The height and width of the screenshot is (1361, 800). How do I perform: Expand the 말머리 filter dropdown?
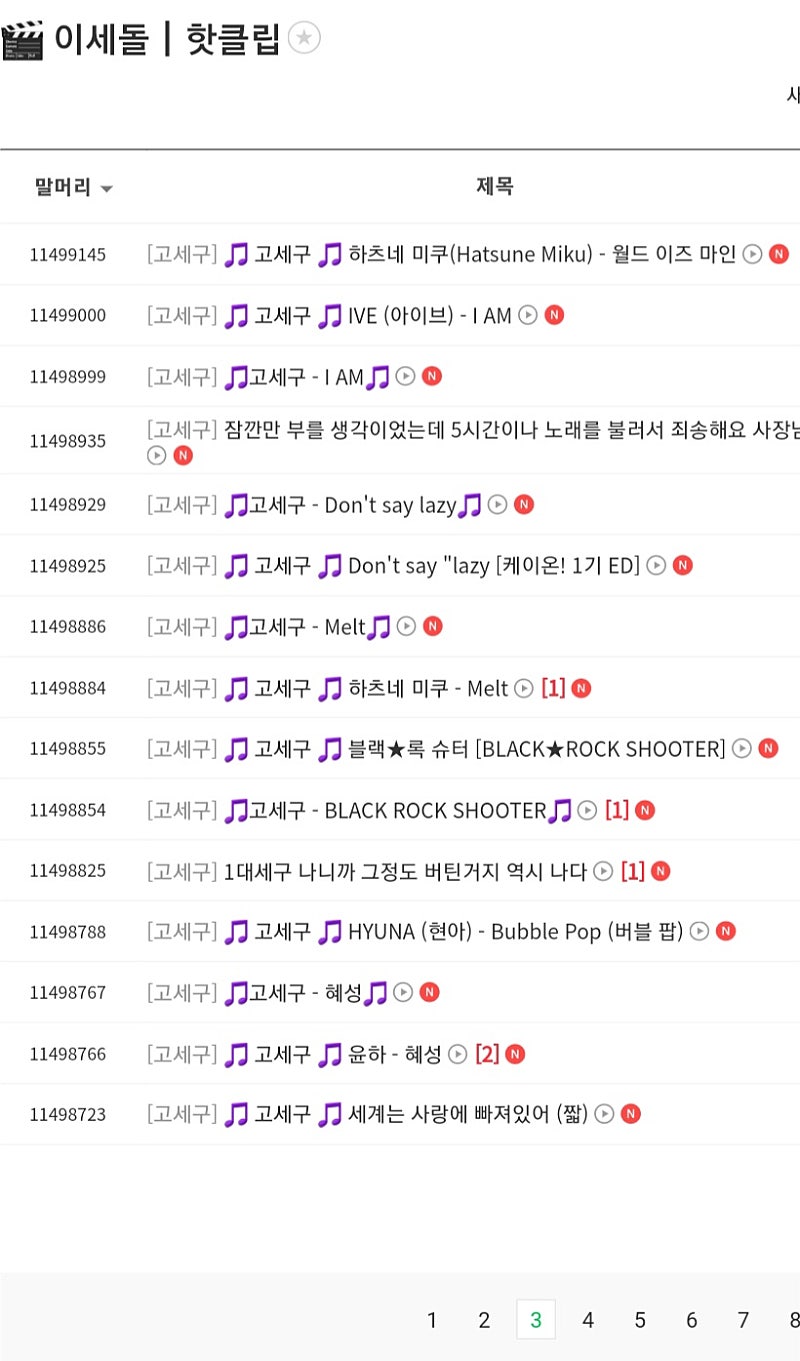point(73,188)
